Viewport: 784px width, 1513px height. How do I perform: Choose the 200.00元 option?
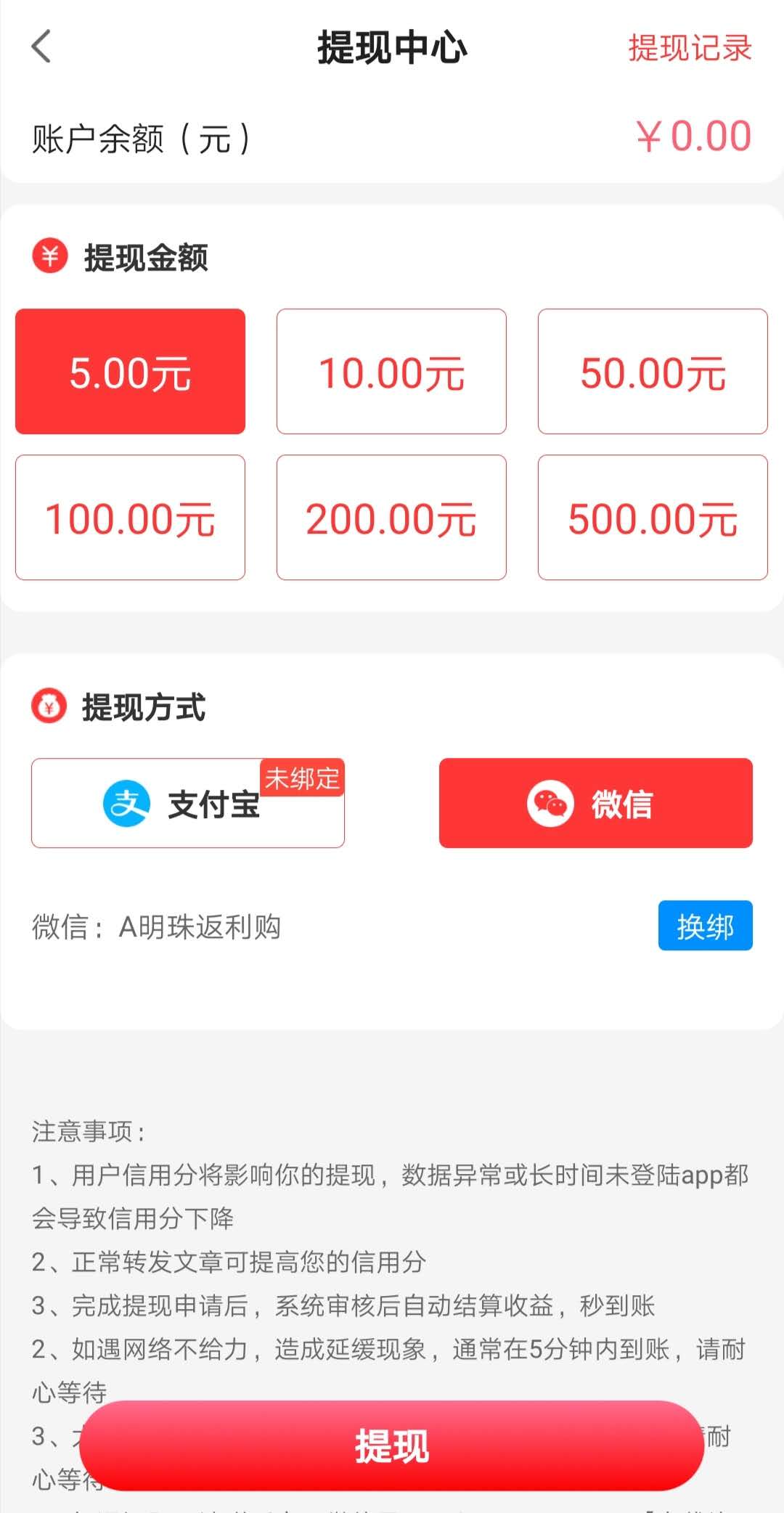(391, 518)
